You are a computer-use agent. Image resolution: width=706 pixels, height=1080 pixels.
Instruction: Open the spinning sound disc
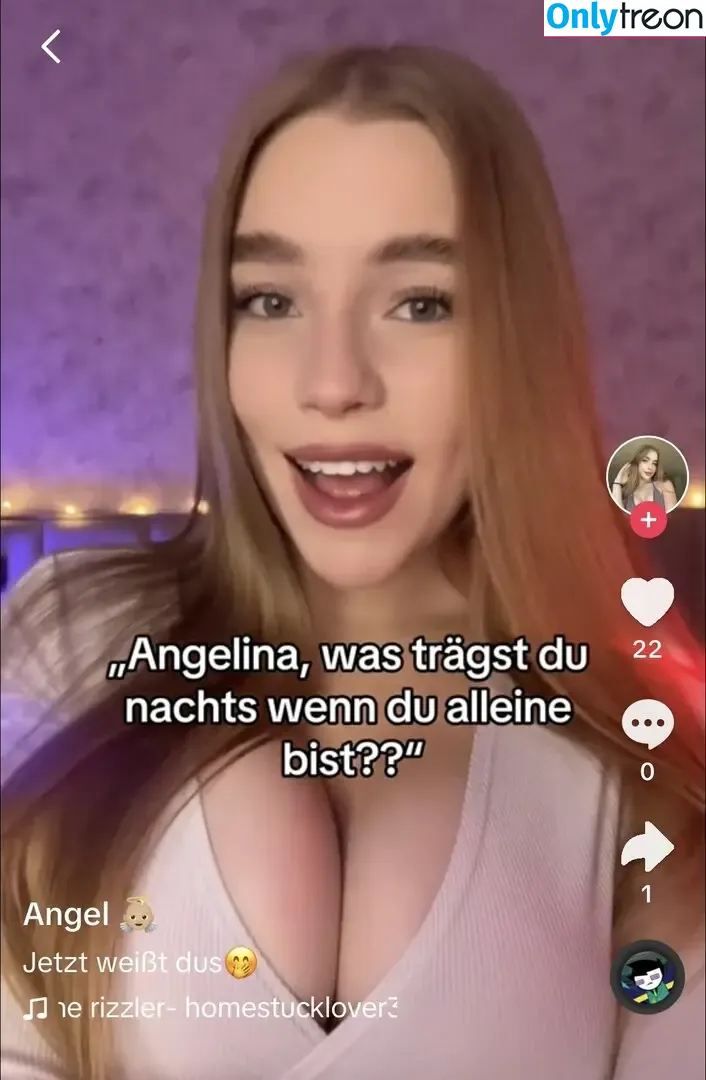[647, 977]
